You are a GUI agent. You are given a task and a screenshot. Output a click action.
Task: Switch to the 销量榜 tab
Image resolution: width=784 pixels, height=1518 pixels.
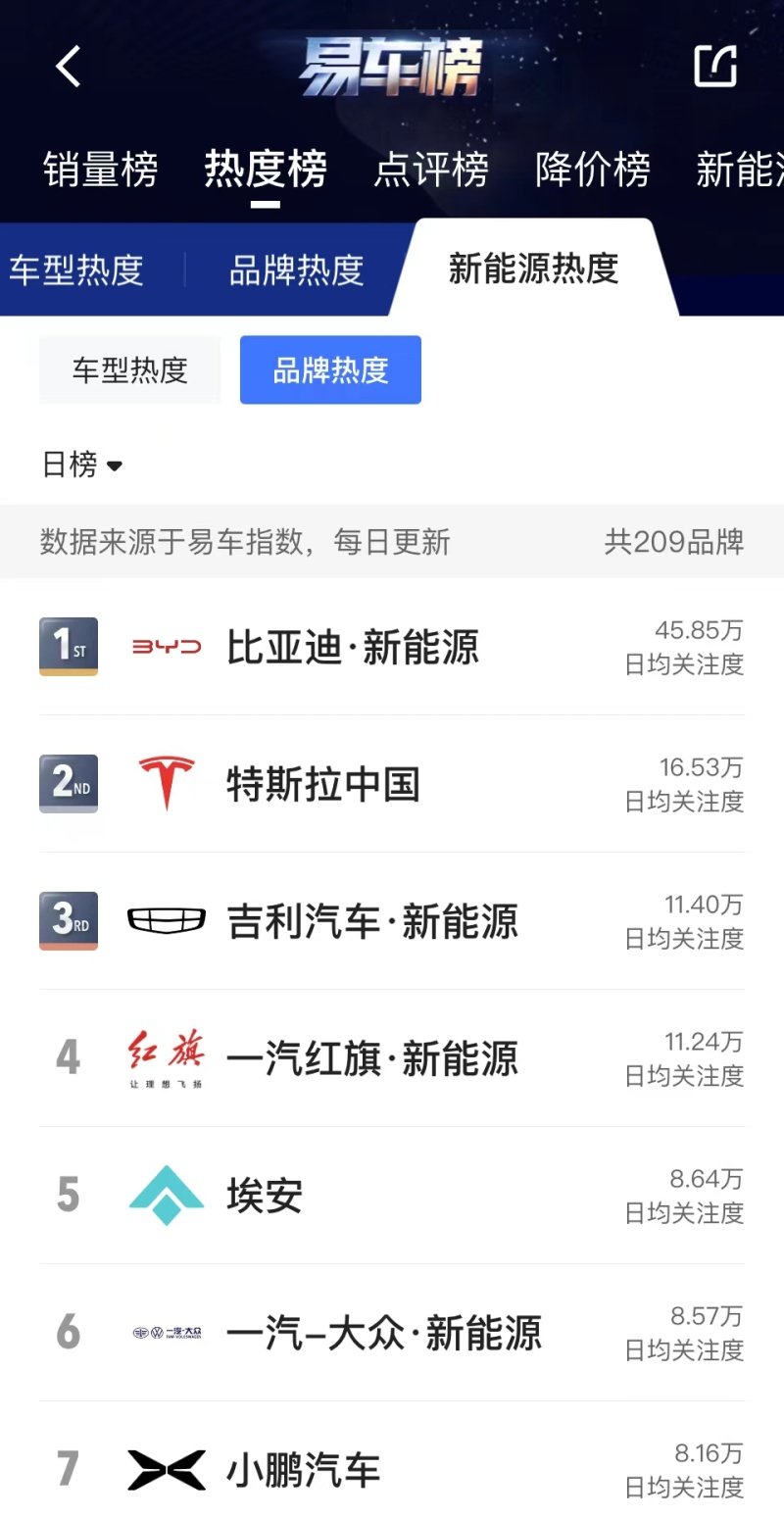(100, 170)
